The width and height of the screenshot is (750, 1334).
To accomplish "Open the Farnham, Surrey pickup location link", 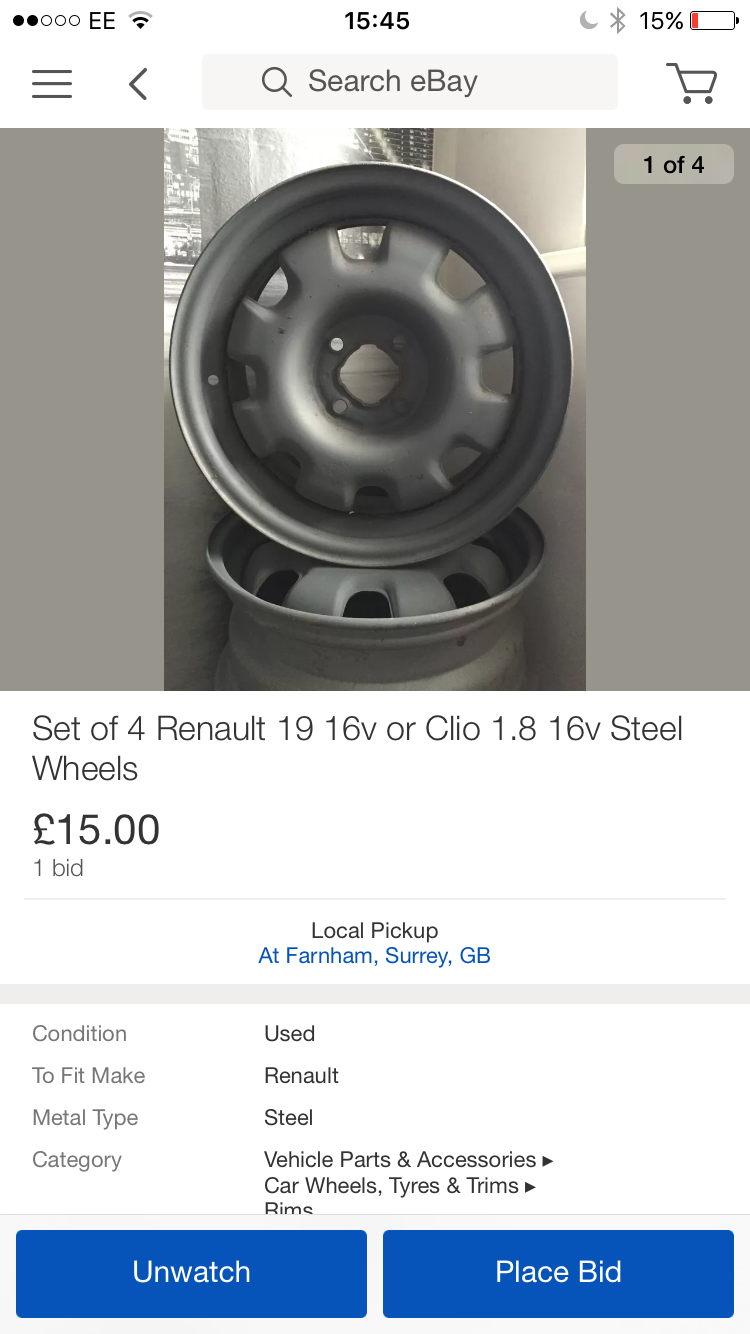I will (x=374, y=955).
